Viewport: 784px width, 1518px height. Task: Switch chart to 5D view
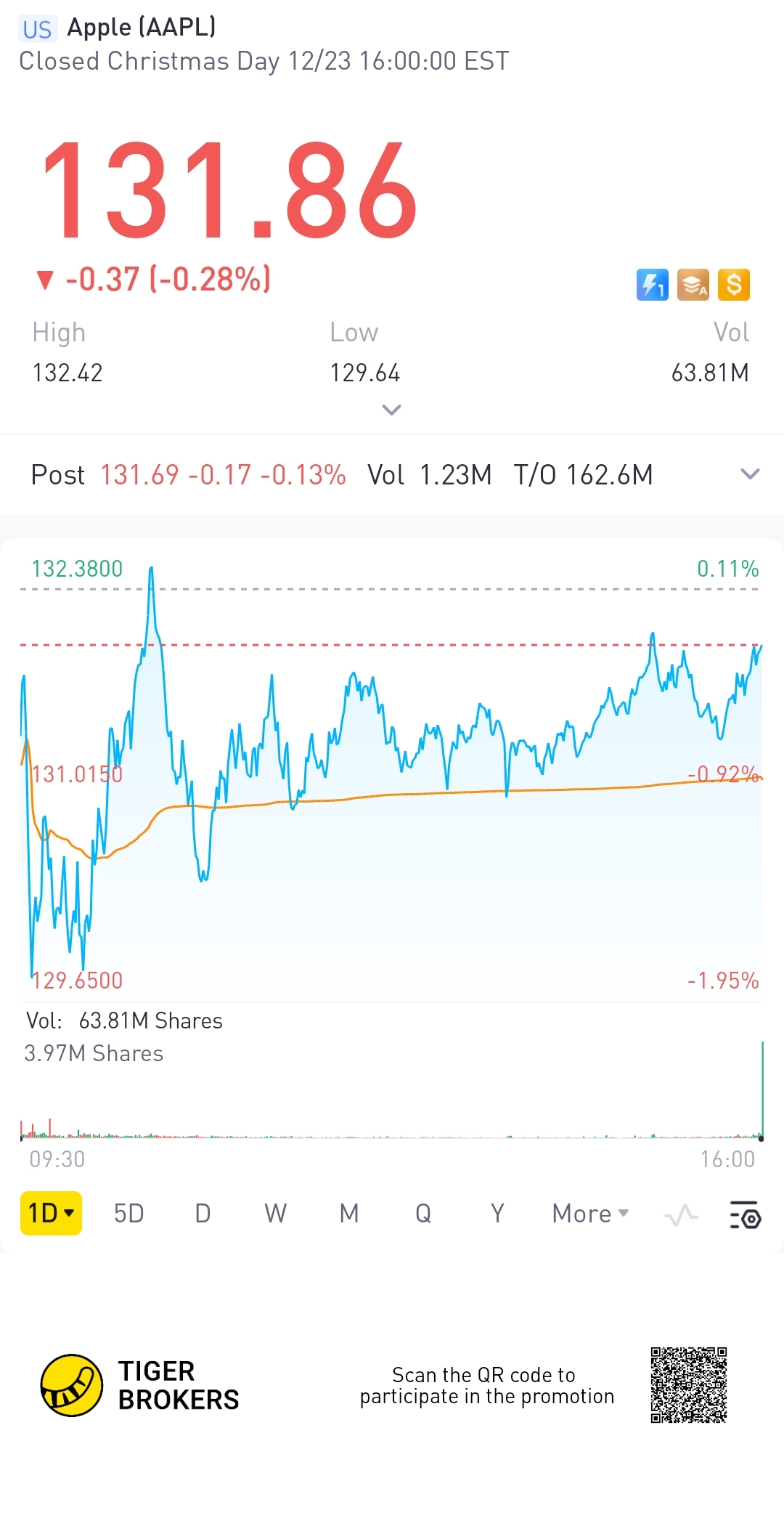click(129, 1213)
